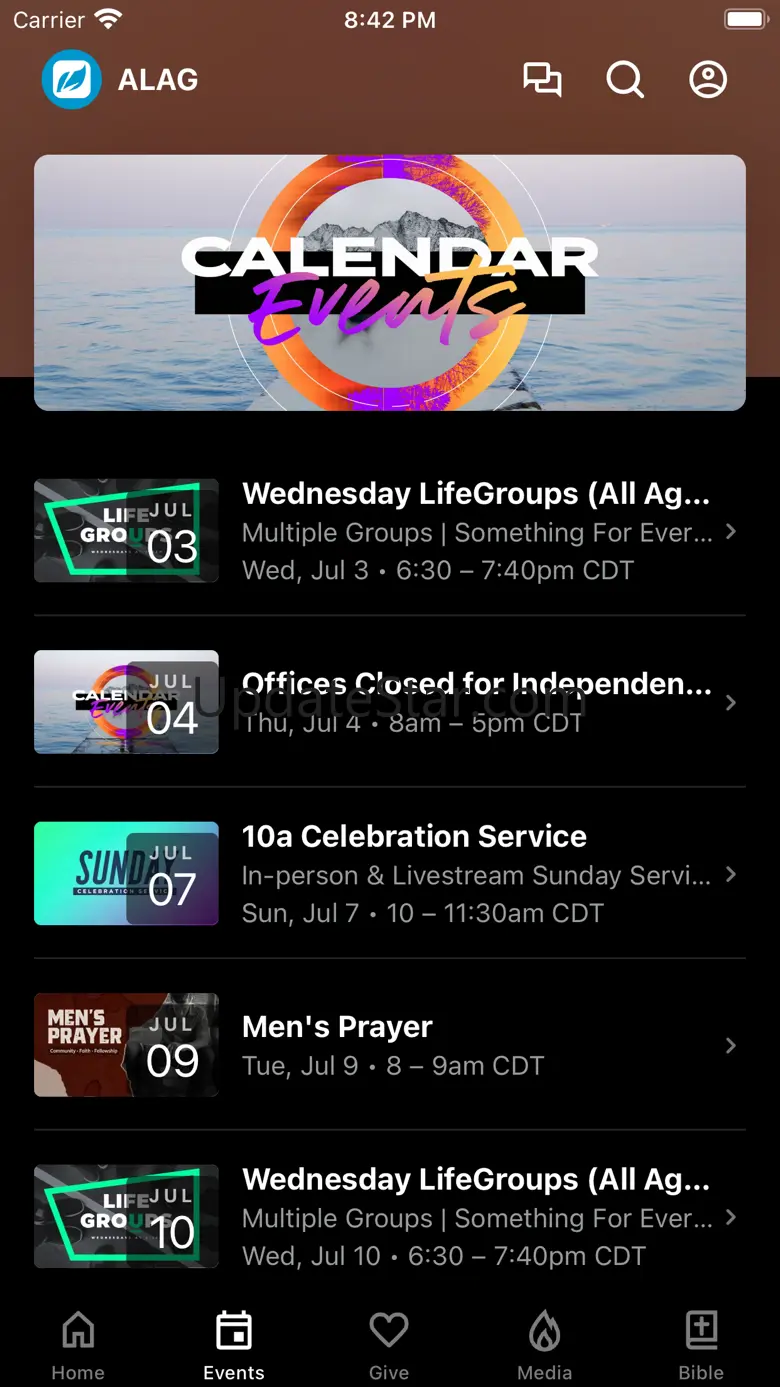
Task: Select the Events tab
Action: [234, 1346]
